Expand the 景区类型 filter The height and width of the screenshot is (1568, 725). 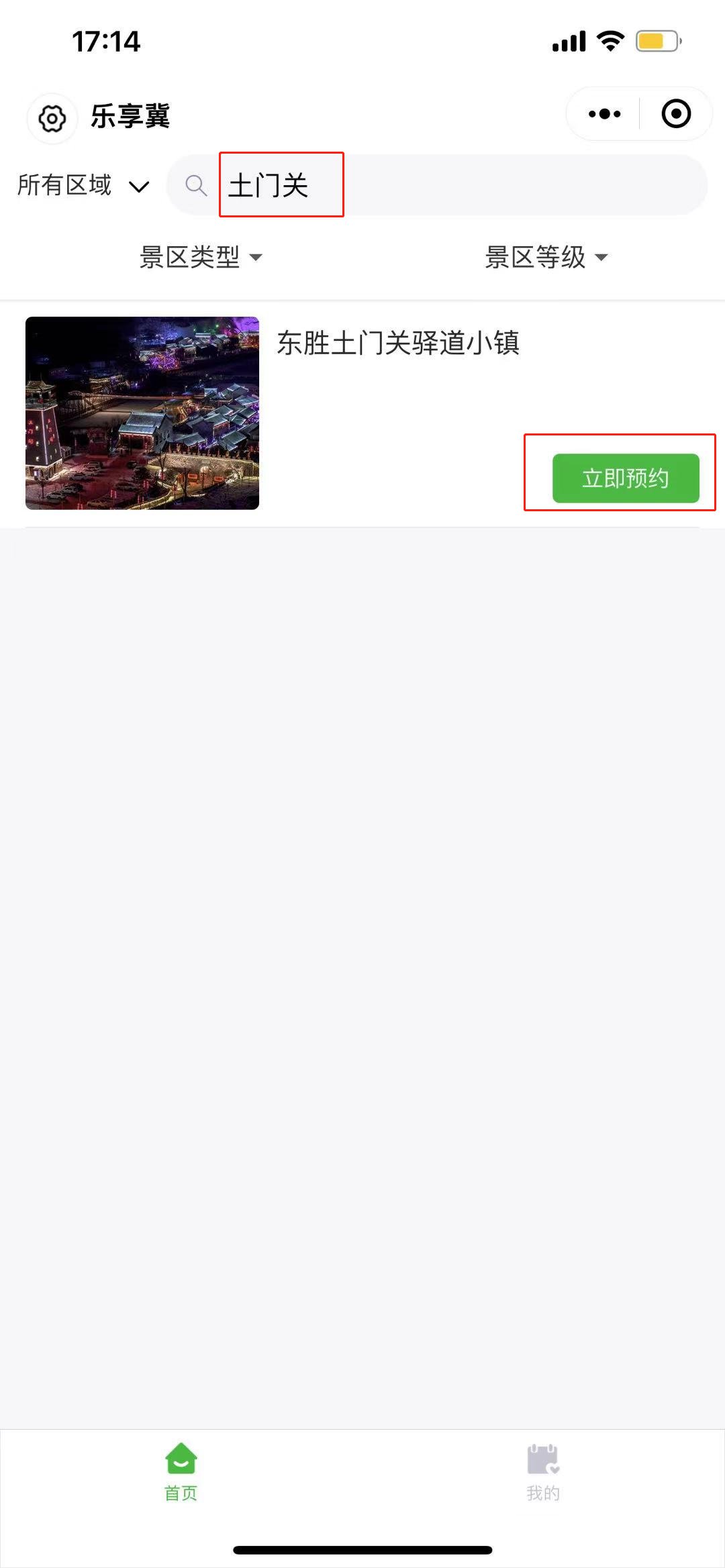tap(201, 257)
